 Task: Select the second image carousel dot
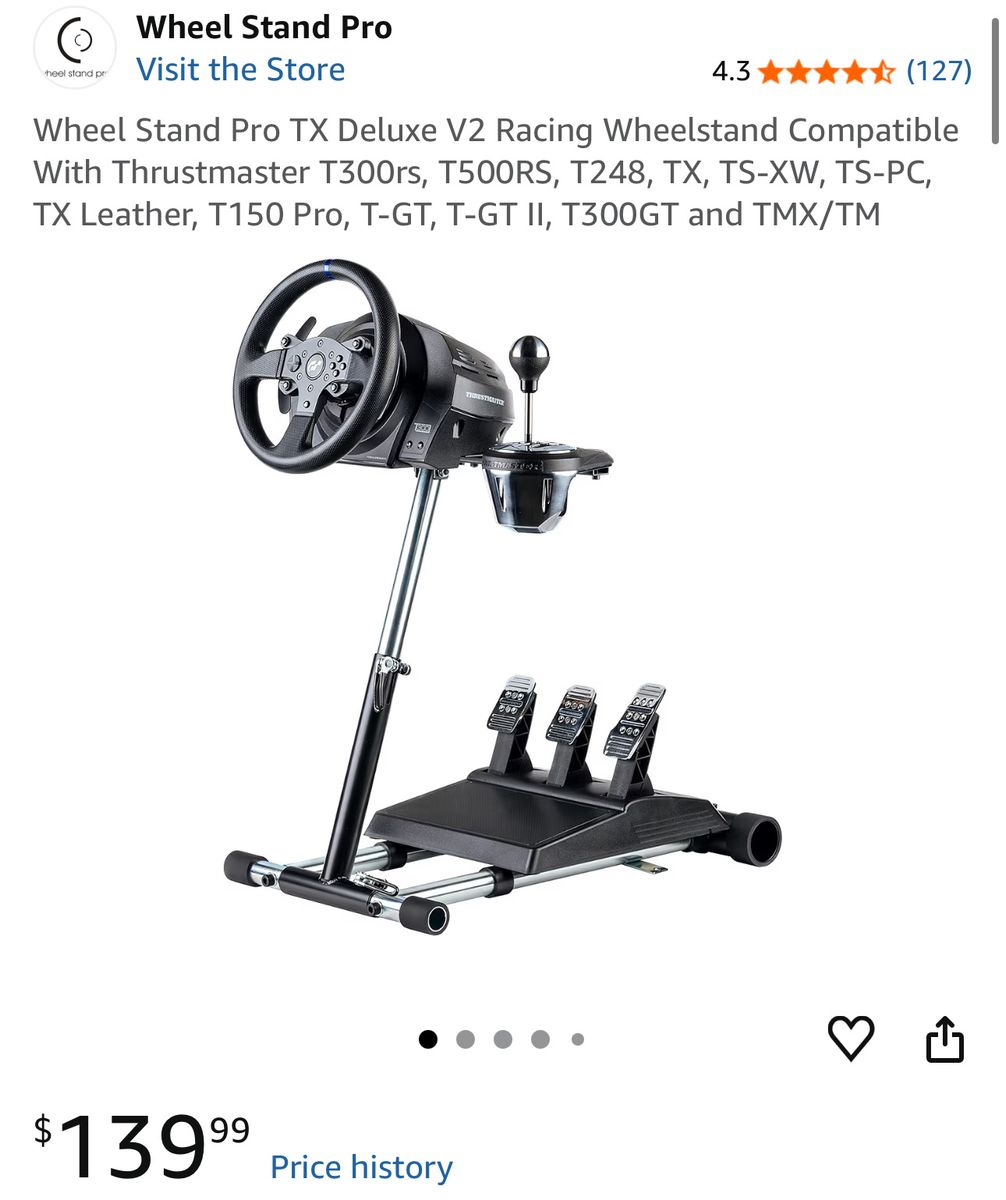[466, 1040]
